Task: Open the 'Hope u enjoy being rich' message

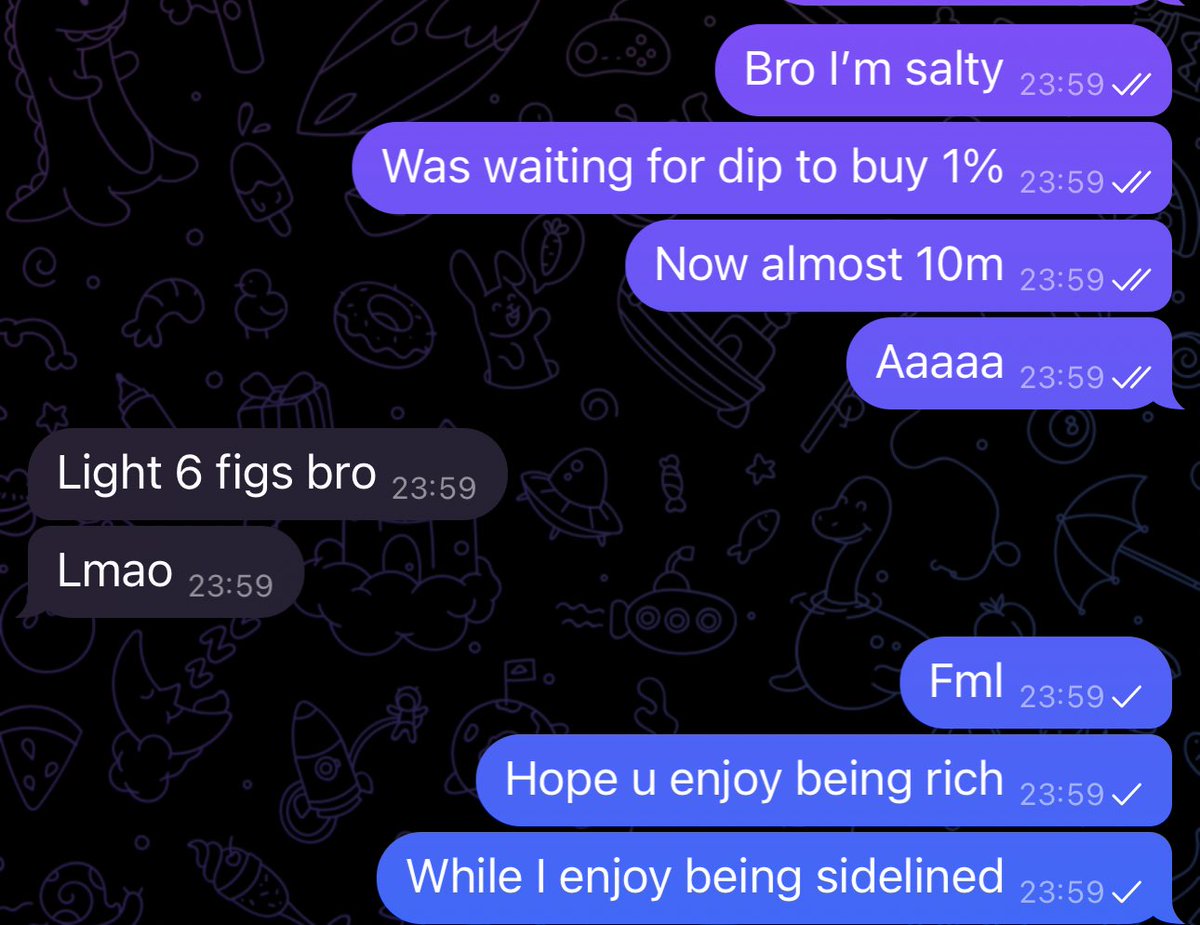Action: [x=820, y=780]
